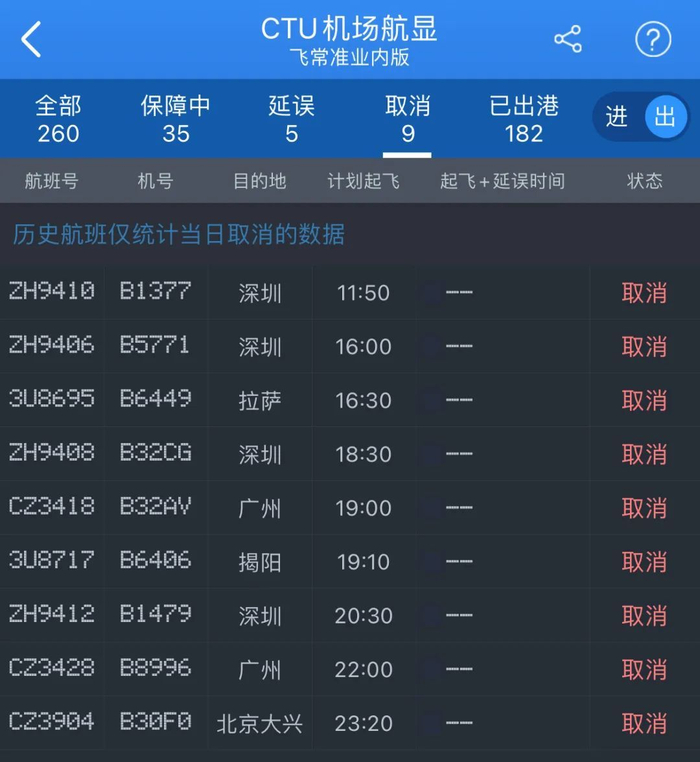Toggle the 进/出 arrivals-departures switch
This screenshot has height=762, width=700.
coord(640,118)
